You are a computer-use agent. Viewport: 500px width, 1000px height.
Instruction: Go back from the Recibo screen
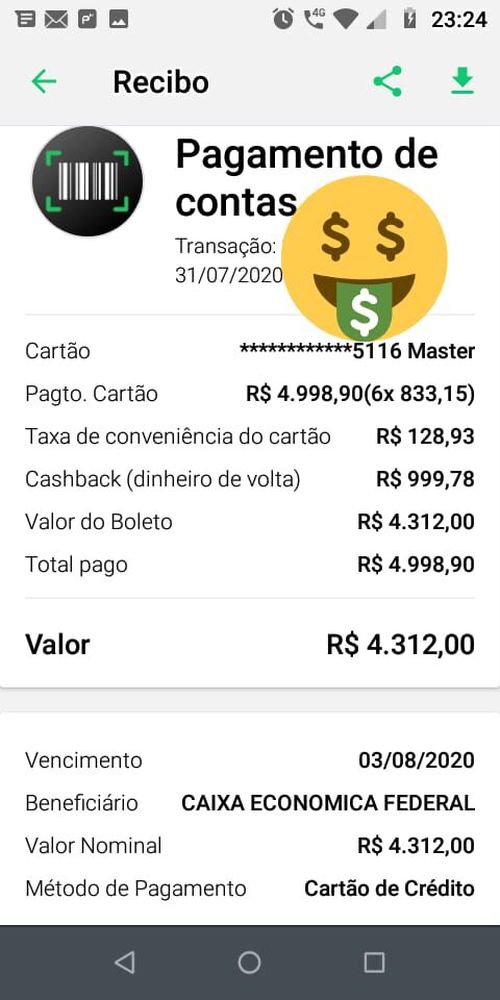point(44,82)
